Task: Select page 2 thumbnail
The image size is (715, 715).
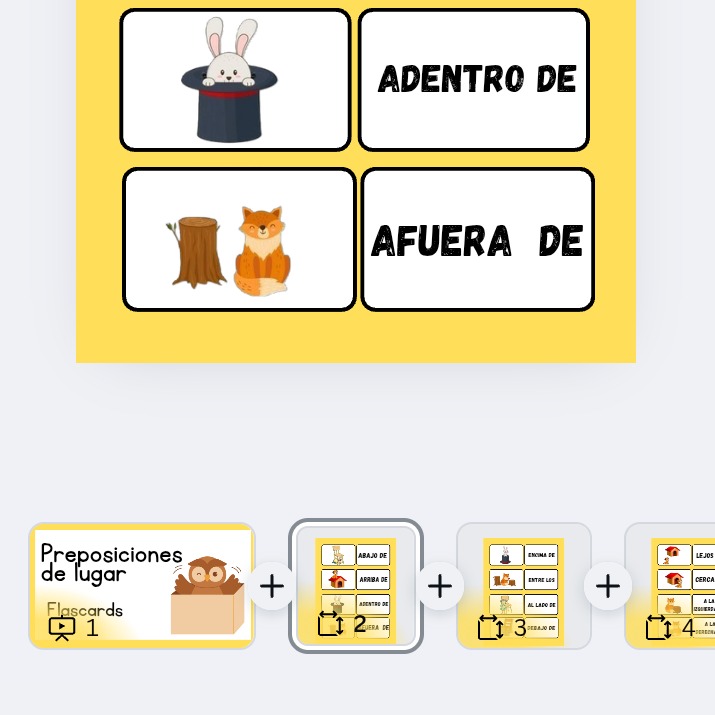Action: (x=356, y=585)
